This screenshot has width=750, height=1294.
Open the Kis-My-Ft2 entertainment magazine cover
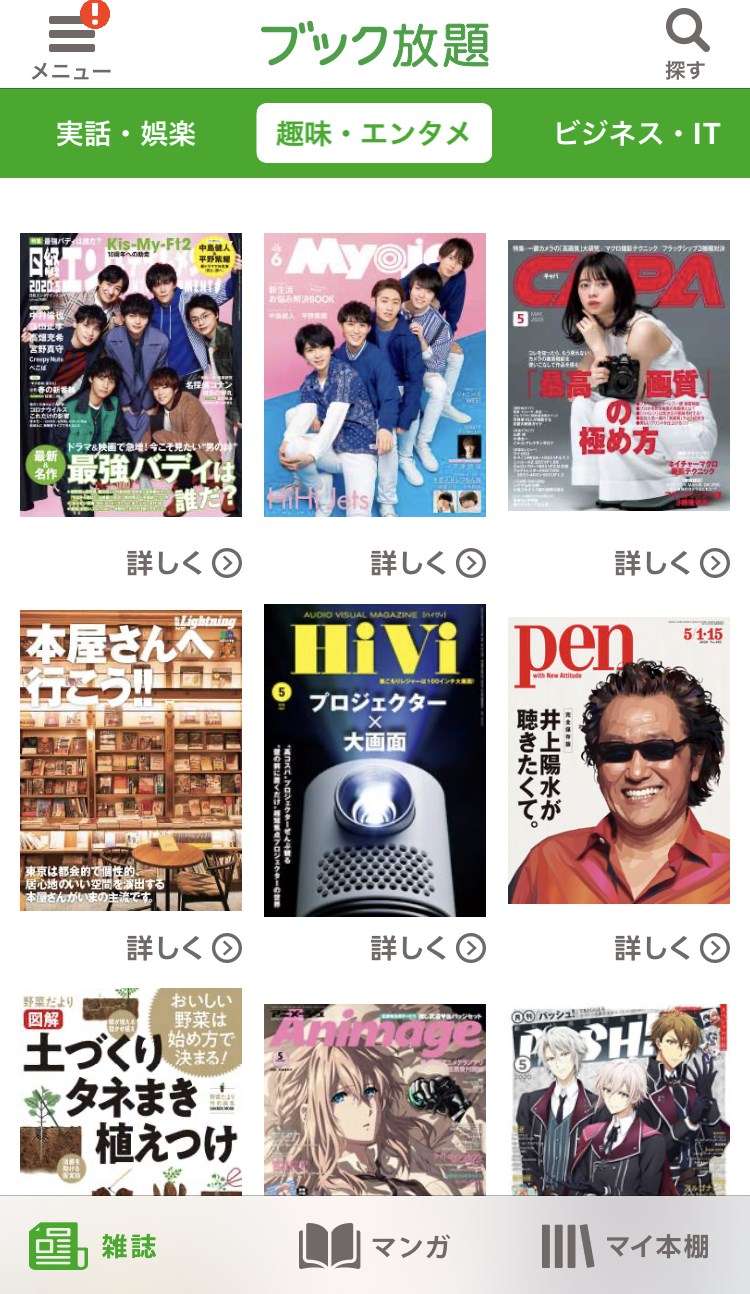pos(131,375)
